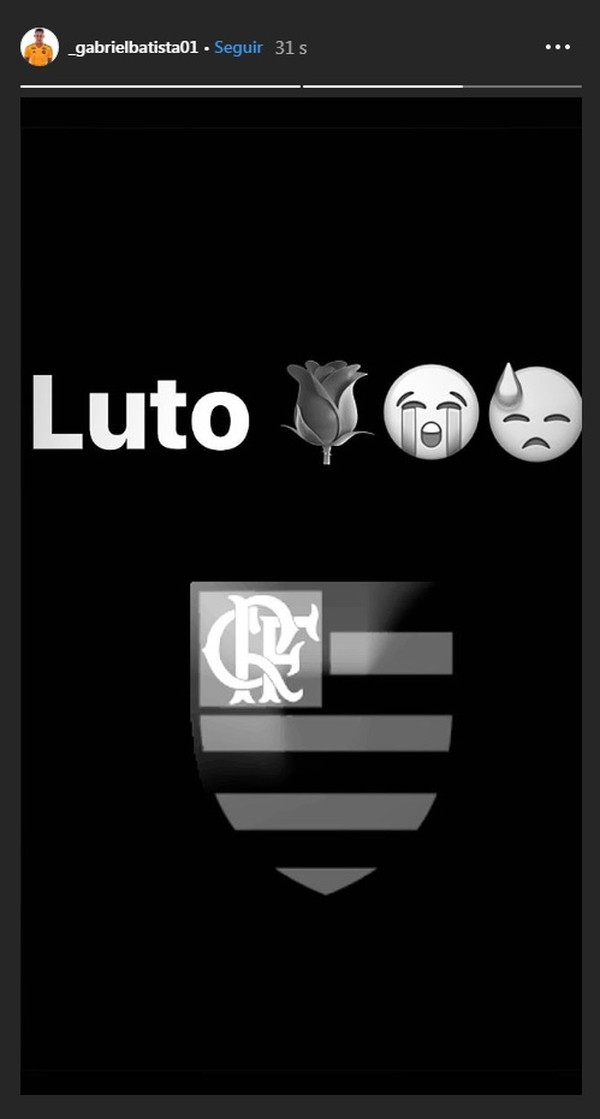Open the three-dot options menu
Screen dimensions: 600x1119
point(557,47)
